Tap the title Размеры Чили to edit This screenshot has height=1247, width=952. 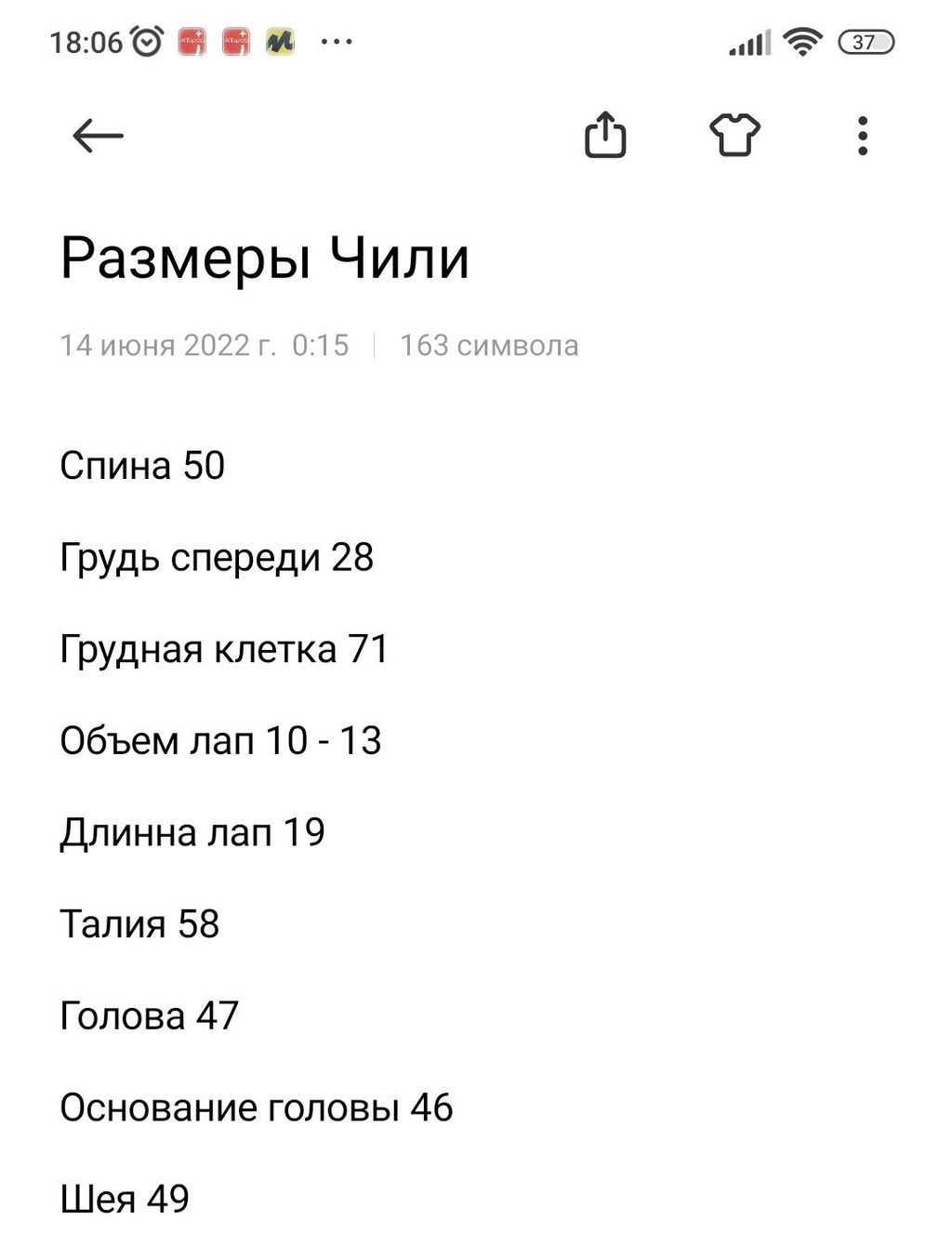pos(265,258)
